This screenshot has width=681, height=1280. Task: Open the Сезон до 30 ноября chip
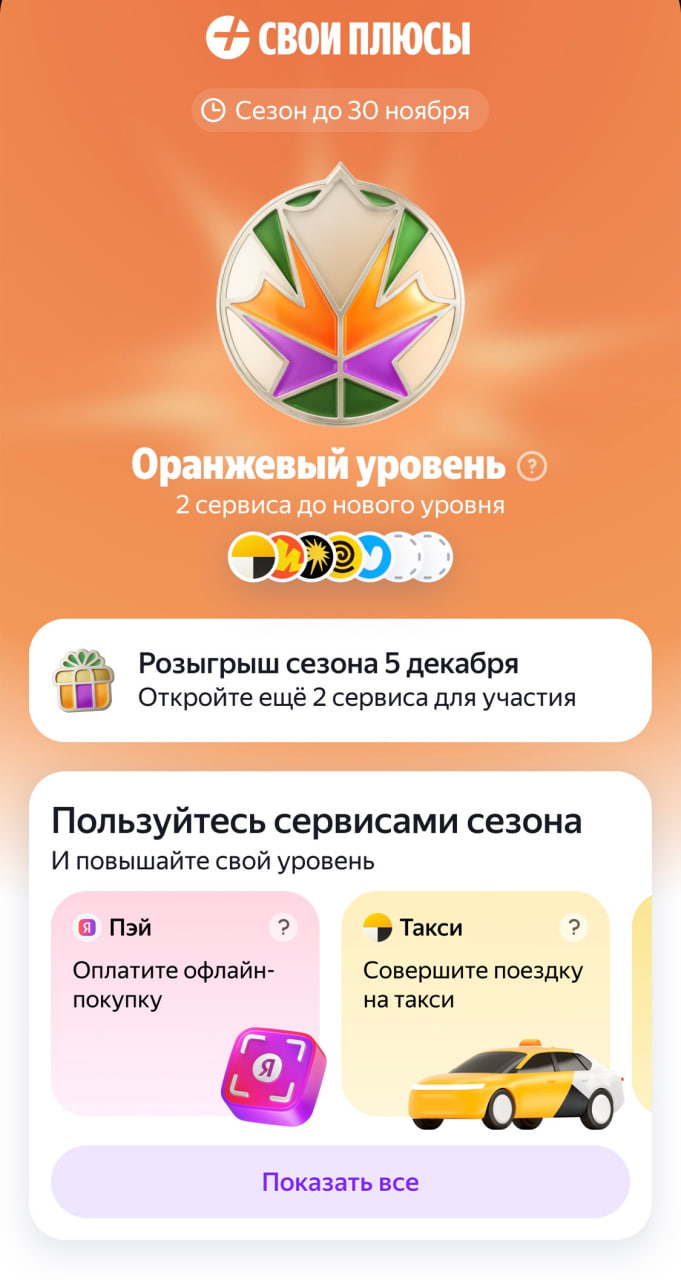click(340, 111)
